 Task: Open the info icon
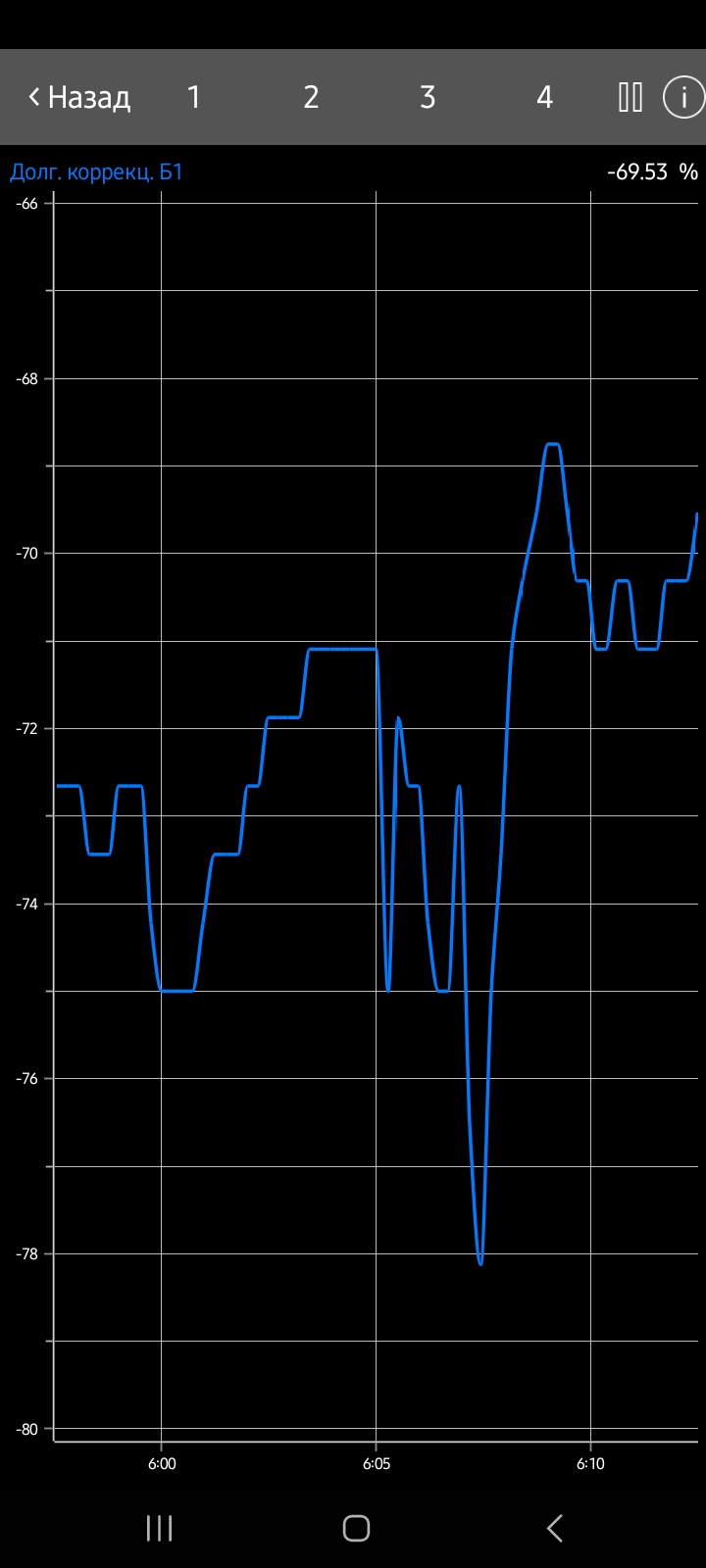[683, 97]
